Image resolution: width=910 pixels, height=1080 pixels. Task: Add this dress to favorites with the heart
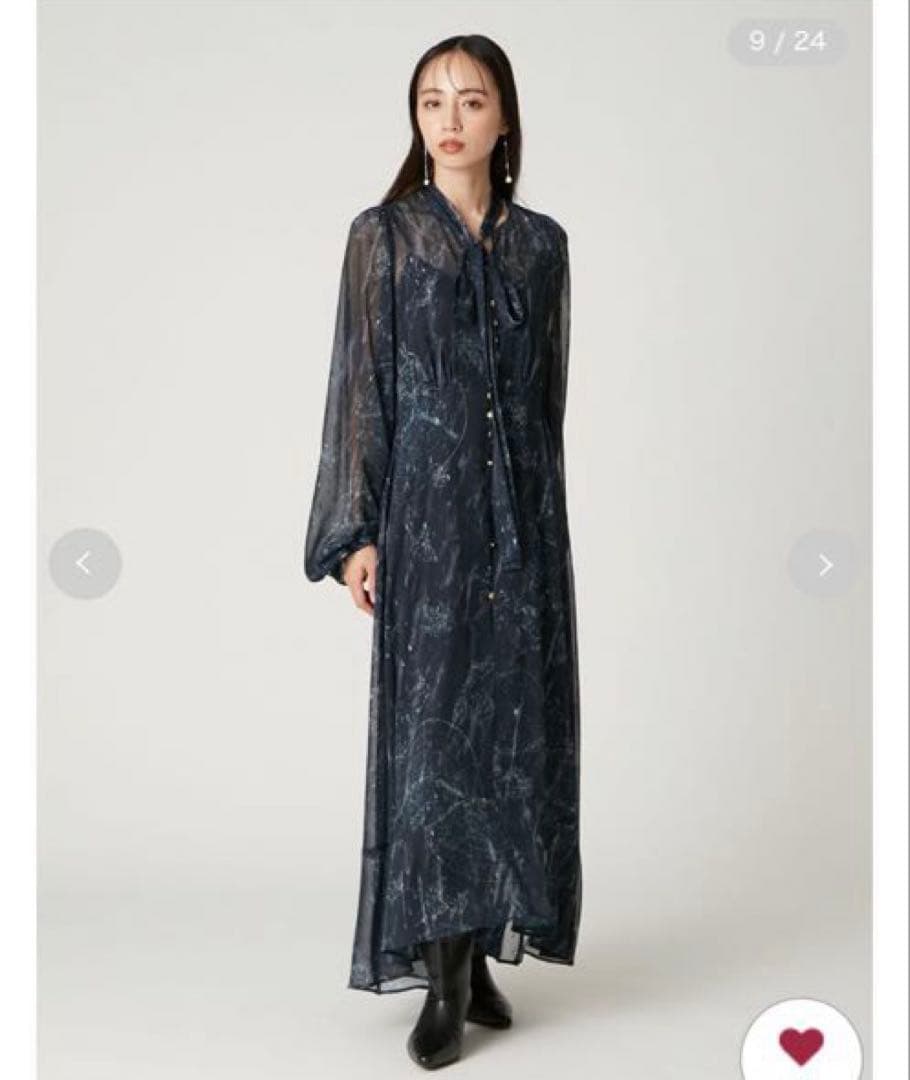(x=801, y=1046)
